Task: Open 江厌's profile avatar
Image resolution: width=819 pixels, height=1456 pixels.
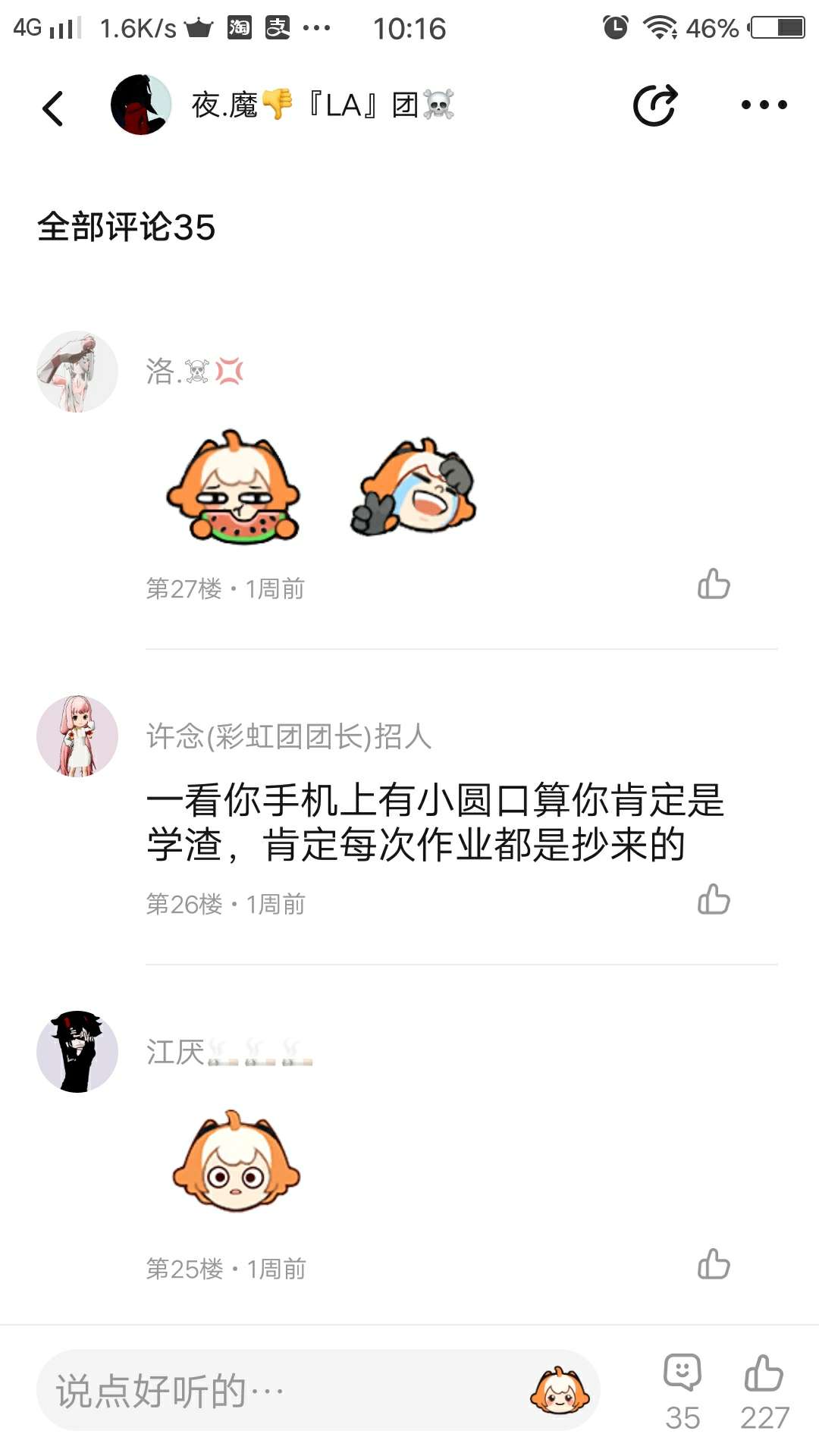Action: click(x=77, y=1052)
